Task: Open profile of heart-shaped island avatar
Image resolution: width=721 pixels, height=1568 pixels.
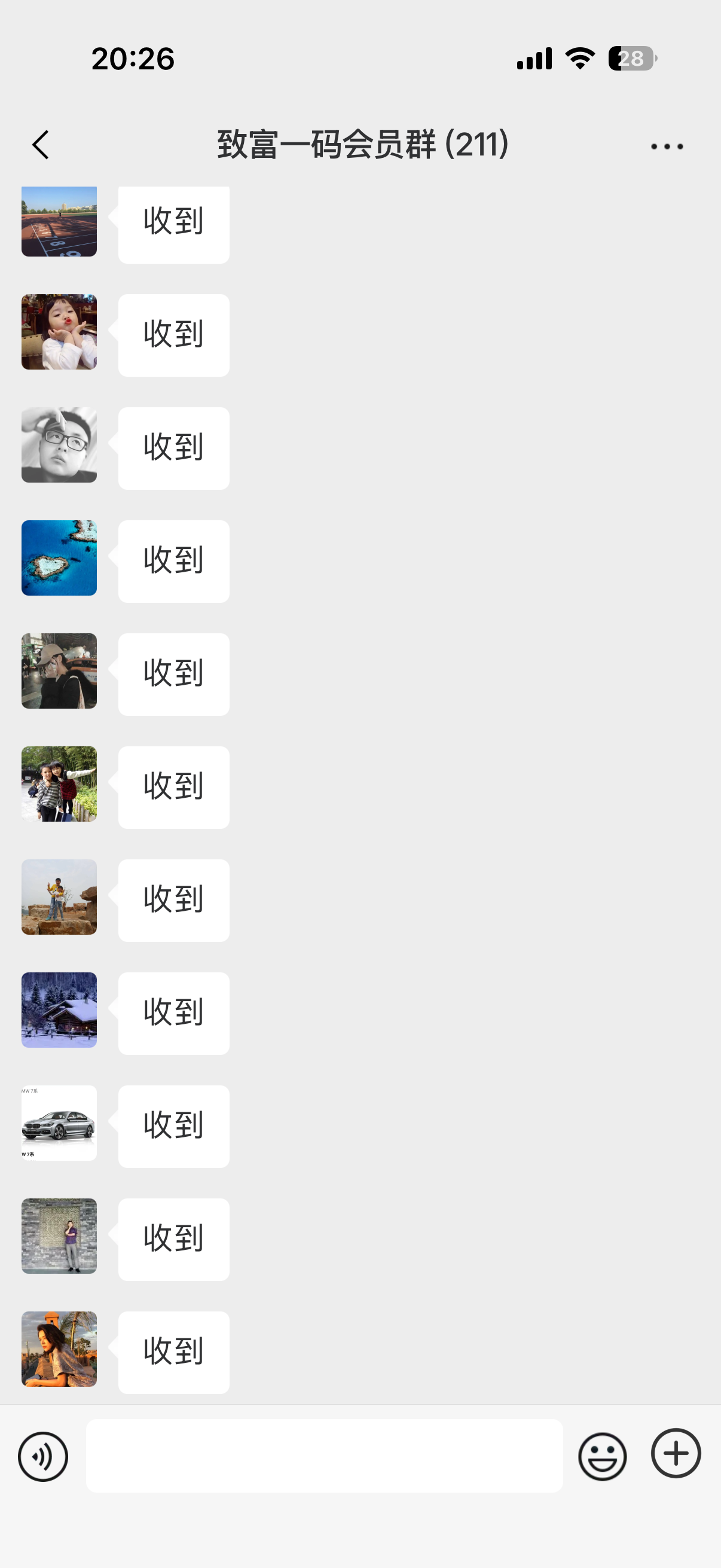Action: (x=59, y=557)
